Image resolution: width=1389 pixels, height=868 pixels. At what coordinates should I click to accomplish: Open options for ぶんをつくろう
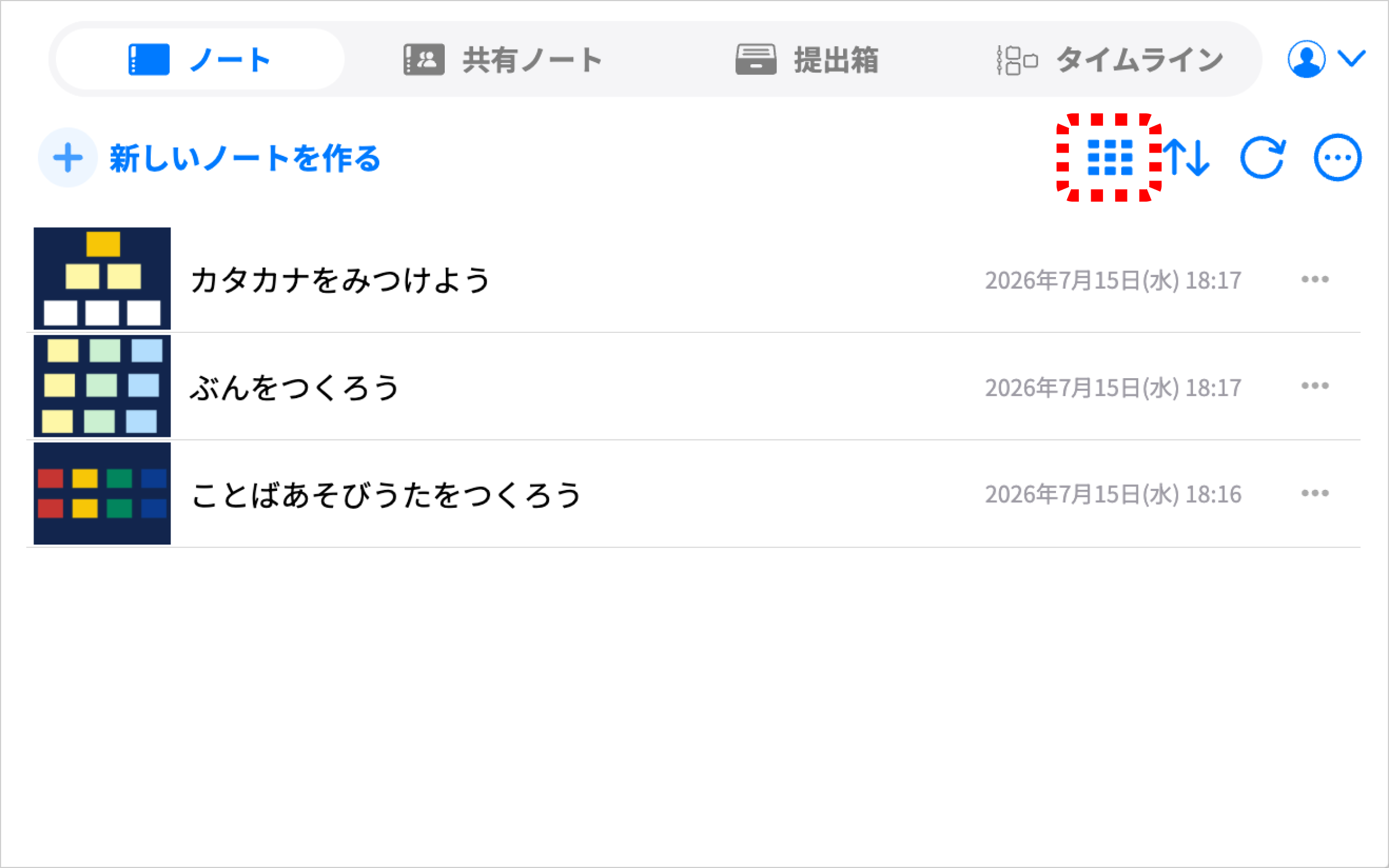pyautogui.click(x=1315, y=386)
